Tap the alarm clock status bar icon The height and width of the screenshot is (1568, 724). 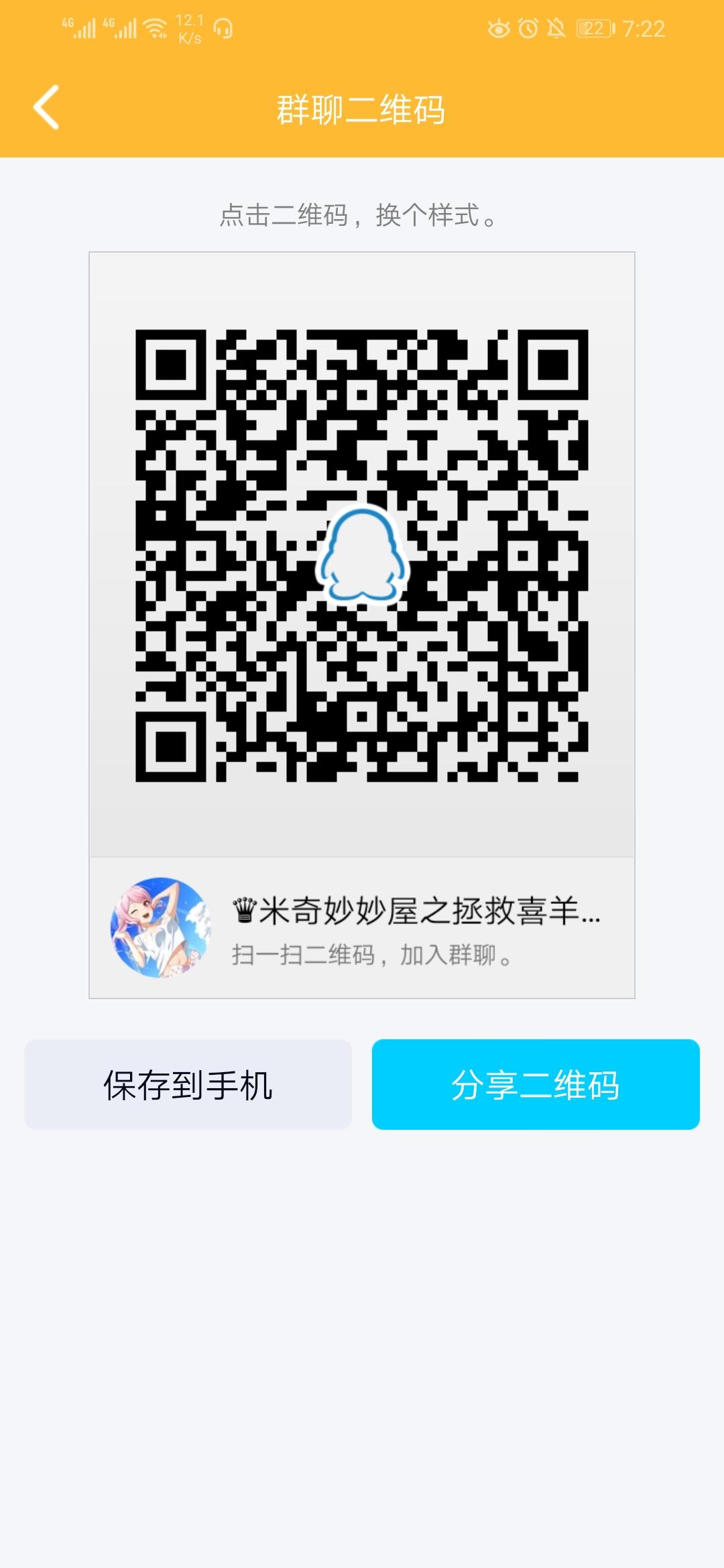(x=529, y=29)
